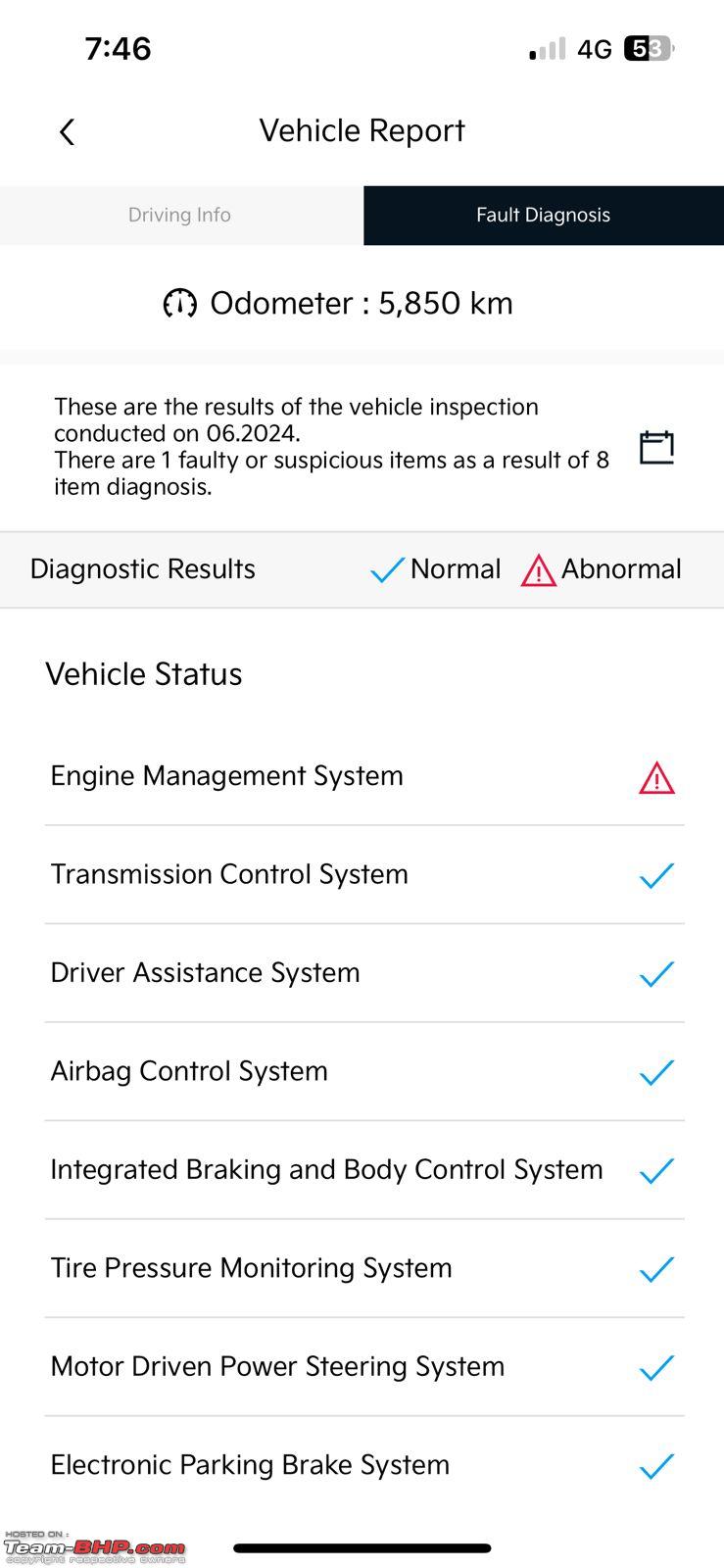Go back from Vehicle Report
This screenshot has width=724, height=1568.
coord(67,132)
